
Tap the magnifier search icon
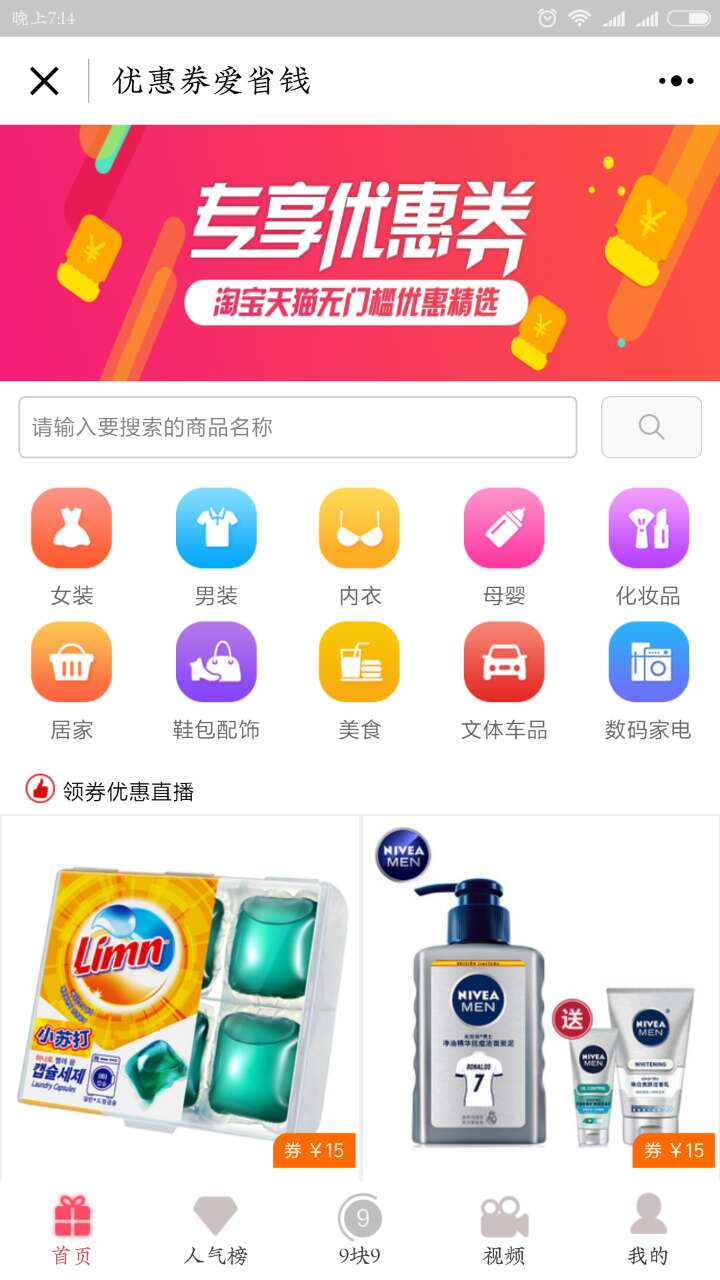650,427
